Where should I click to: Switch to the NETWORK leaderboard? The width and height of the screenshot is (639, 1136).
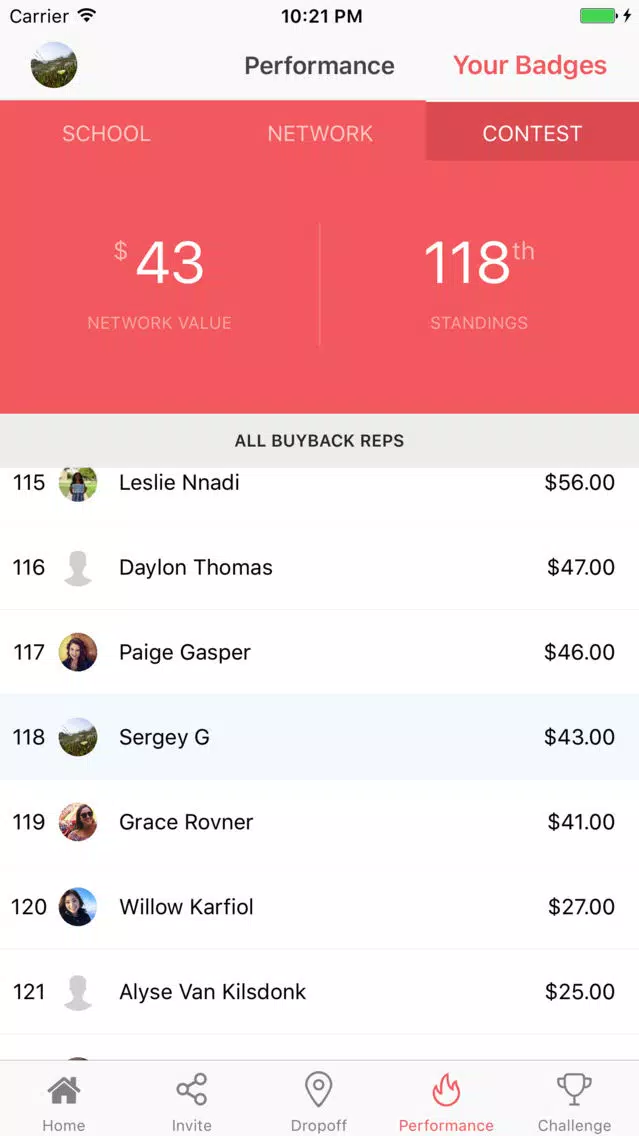pyautogui.click(x=320, y=133)
